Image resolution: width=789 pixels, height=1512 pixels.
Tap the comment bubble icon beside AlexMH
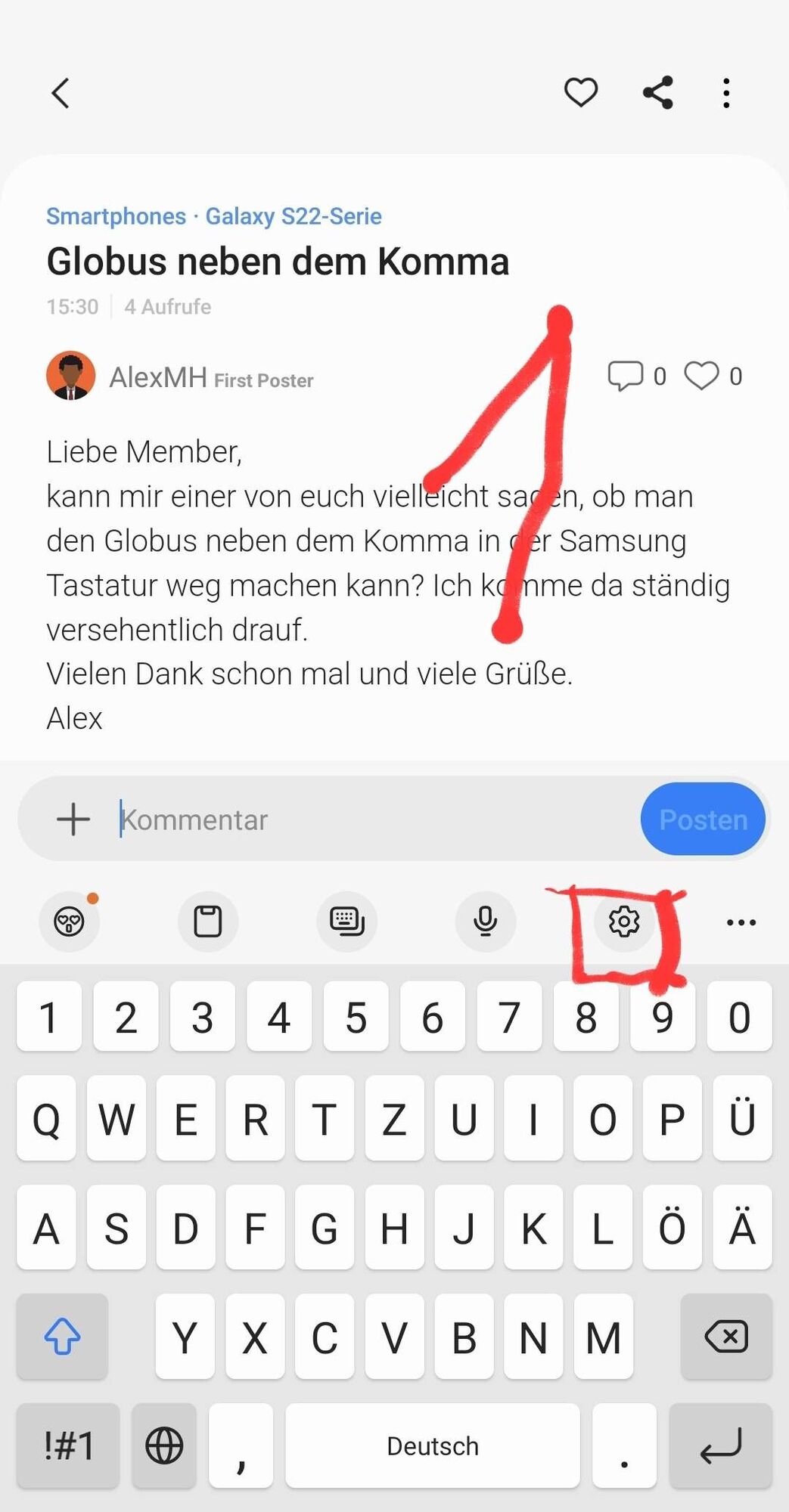click(625, 376)
